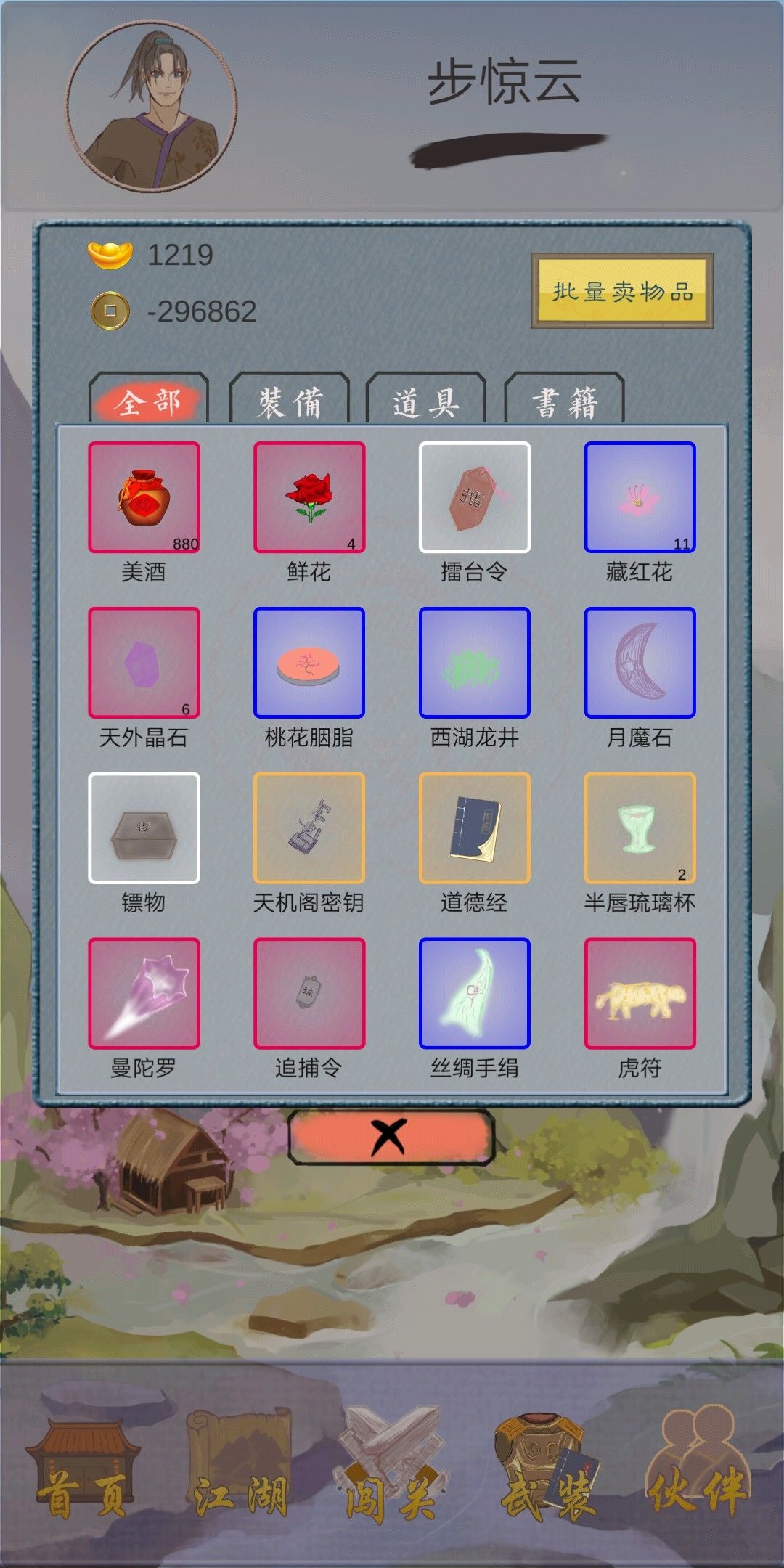Close the inventory with the X button
Image resolution: width=784 pixels, height=1568 pixels.
[x=391, y=1136]
